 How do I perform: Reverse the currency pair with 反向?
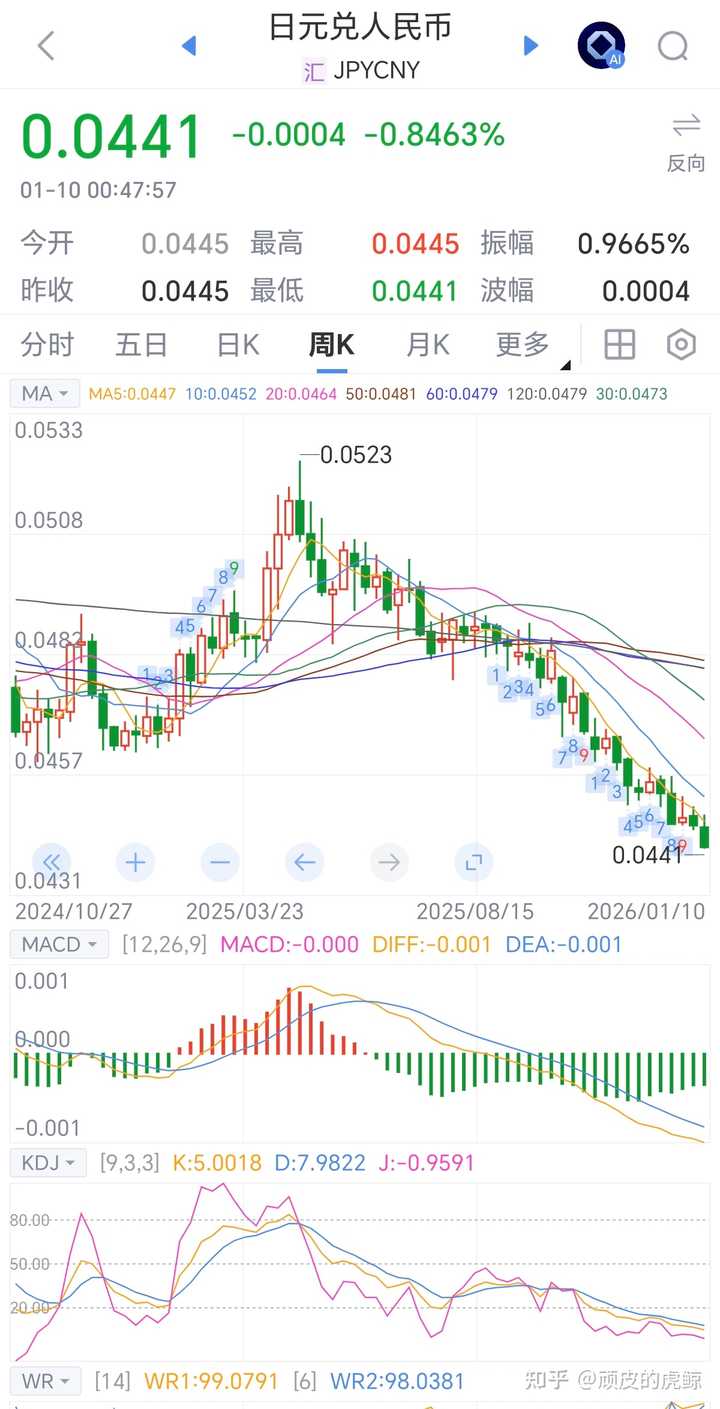click(x=686, y=143)
